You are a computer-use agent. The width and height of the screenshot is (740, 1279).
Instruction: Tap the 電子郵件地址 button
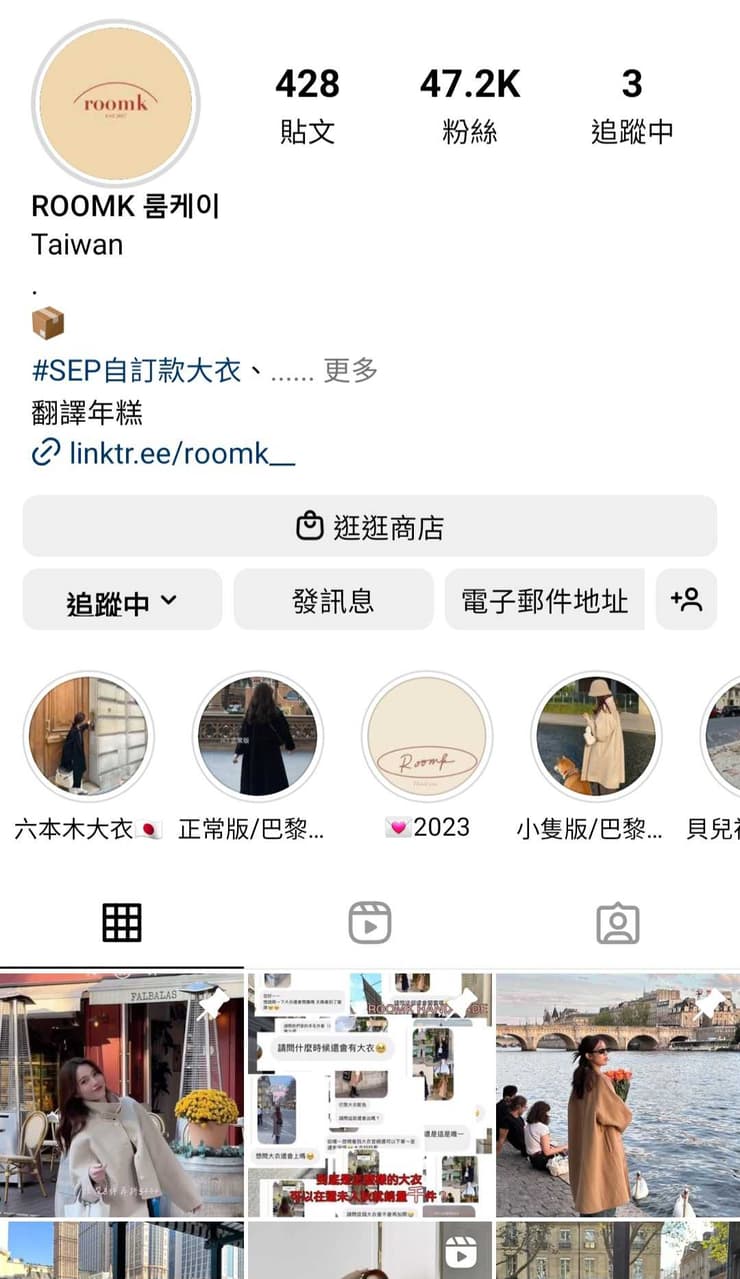coord(545,600)
